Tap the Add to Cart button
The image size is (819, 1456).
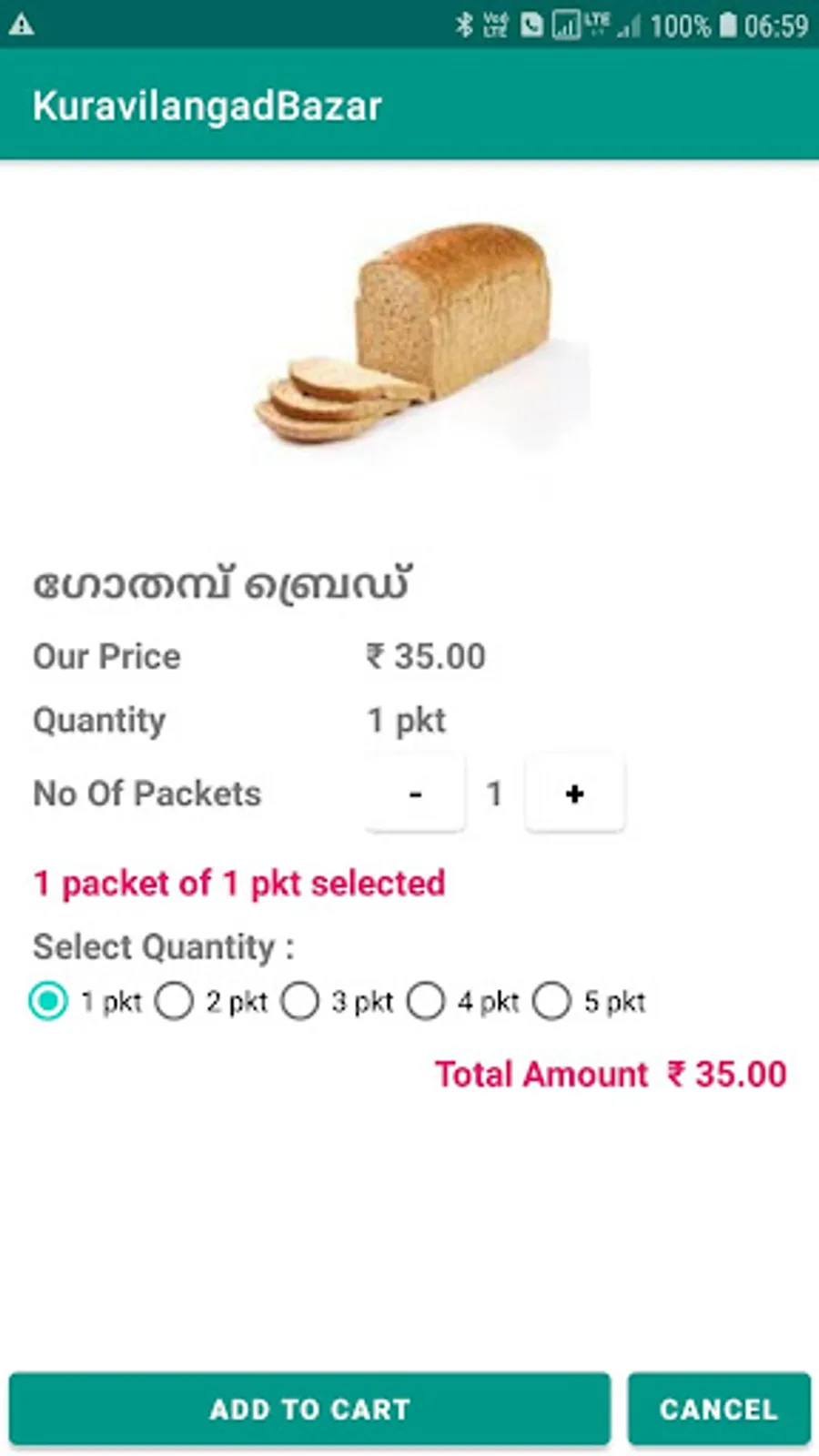309,1409
